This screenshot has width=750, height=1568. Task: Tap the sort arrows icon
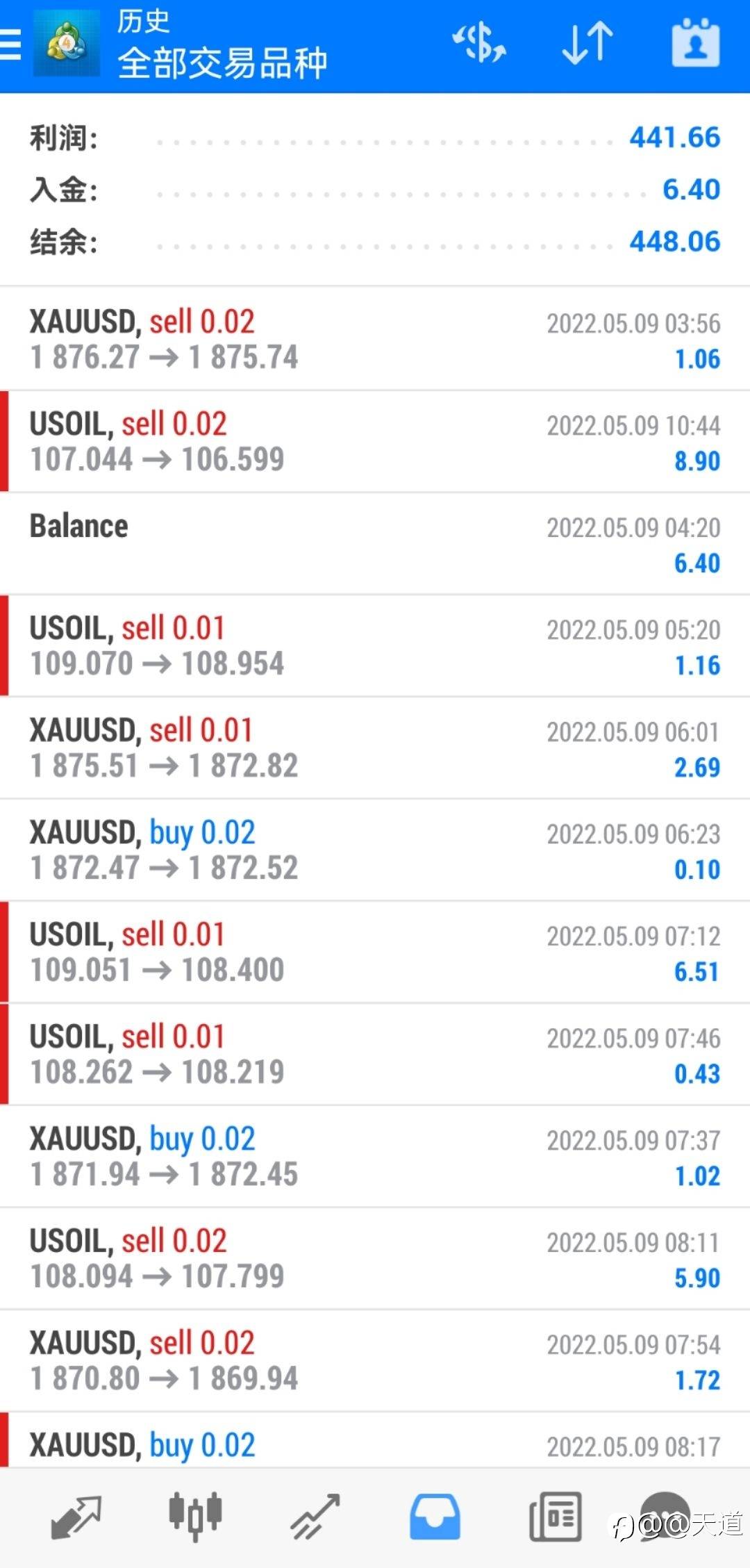(587, 43)
